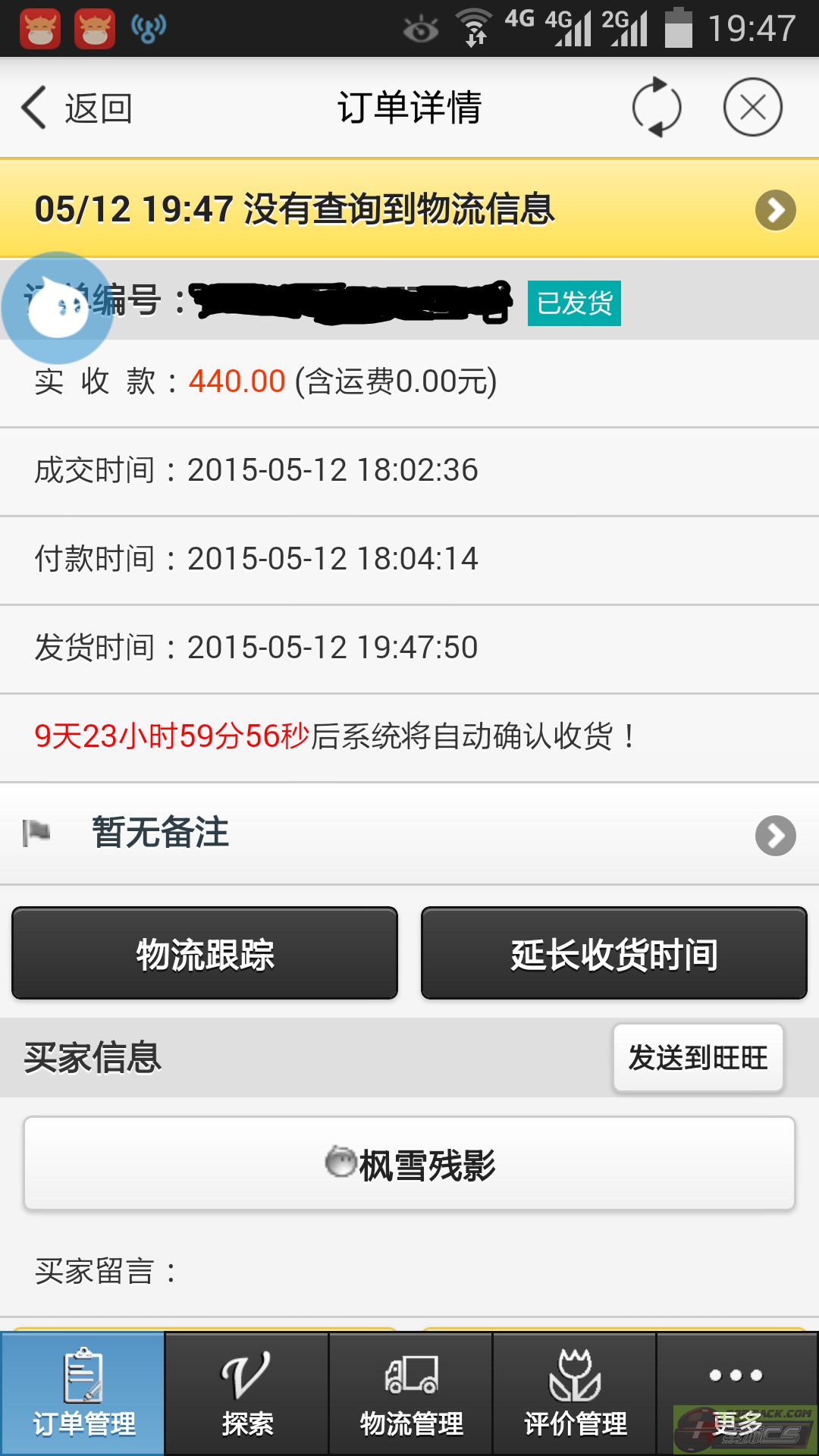Tap the floating blue assistant bubble
819x1456 pixels.
[x=58, y=308]
